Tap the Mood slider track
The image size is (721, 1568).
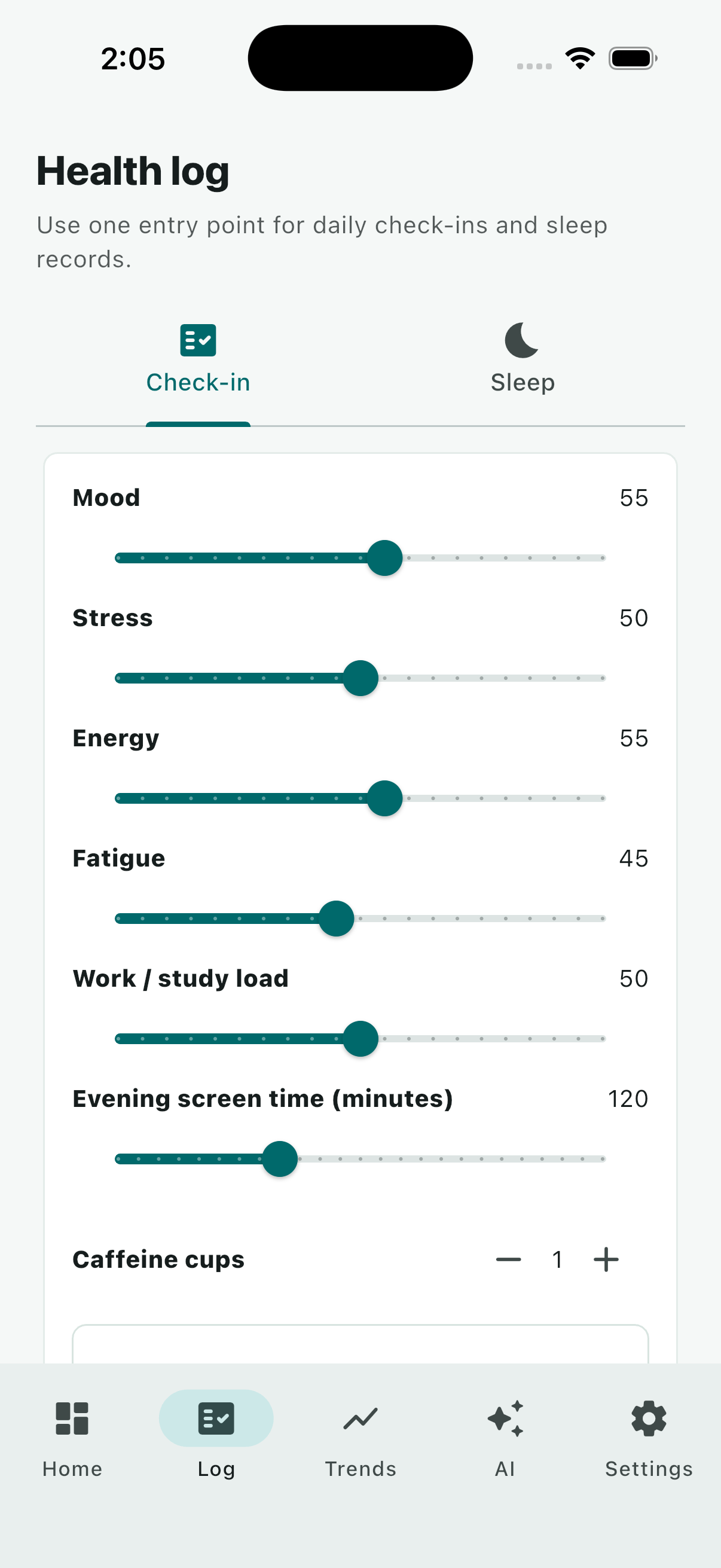click(360, 557)
